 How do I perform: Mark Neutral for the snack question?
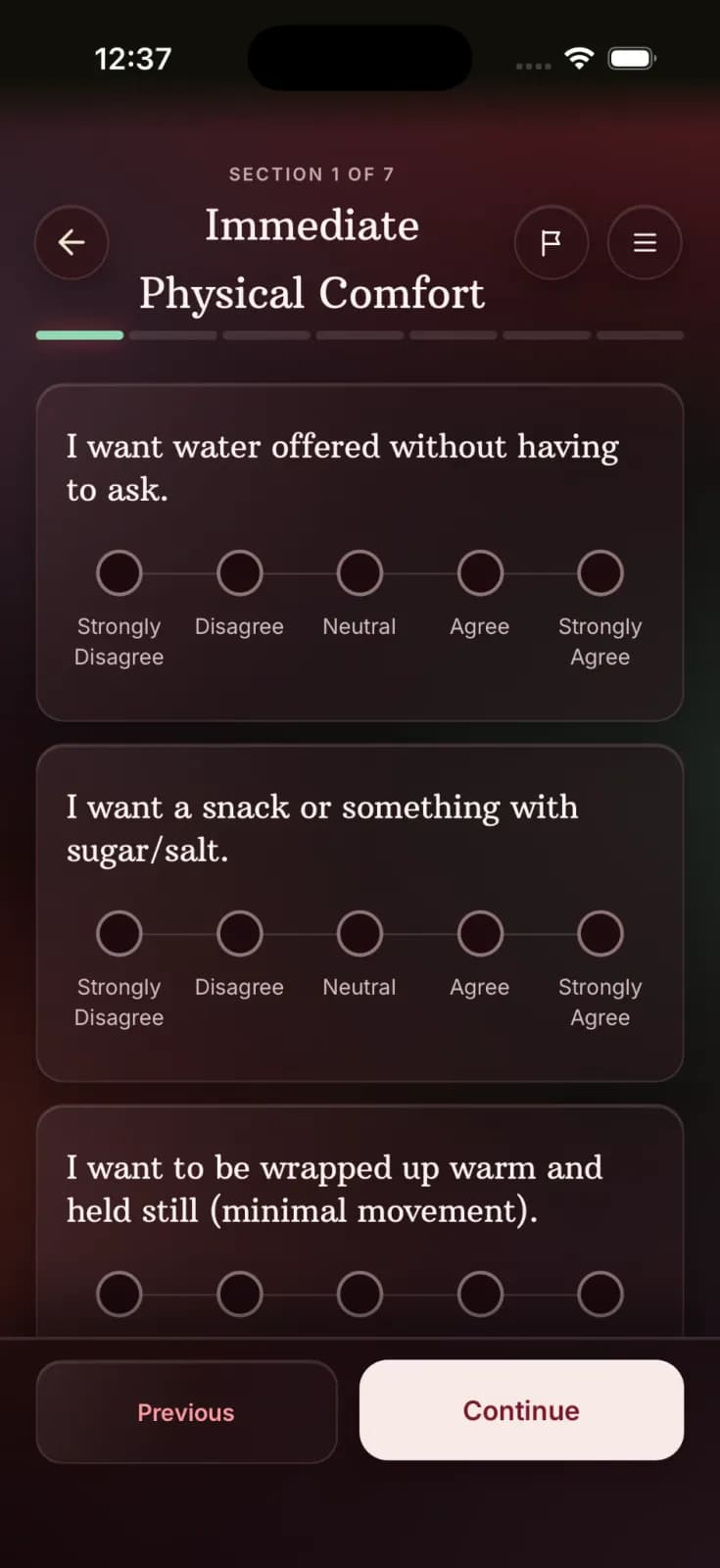[360, 933]
